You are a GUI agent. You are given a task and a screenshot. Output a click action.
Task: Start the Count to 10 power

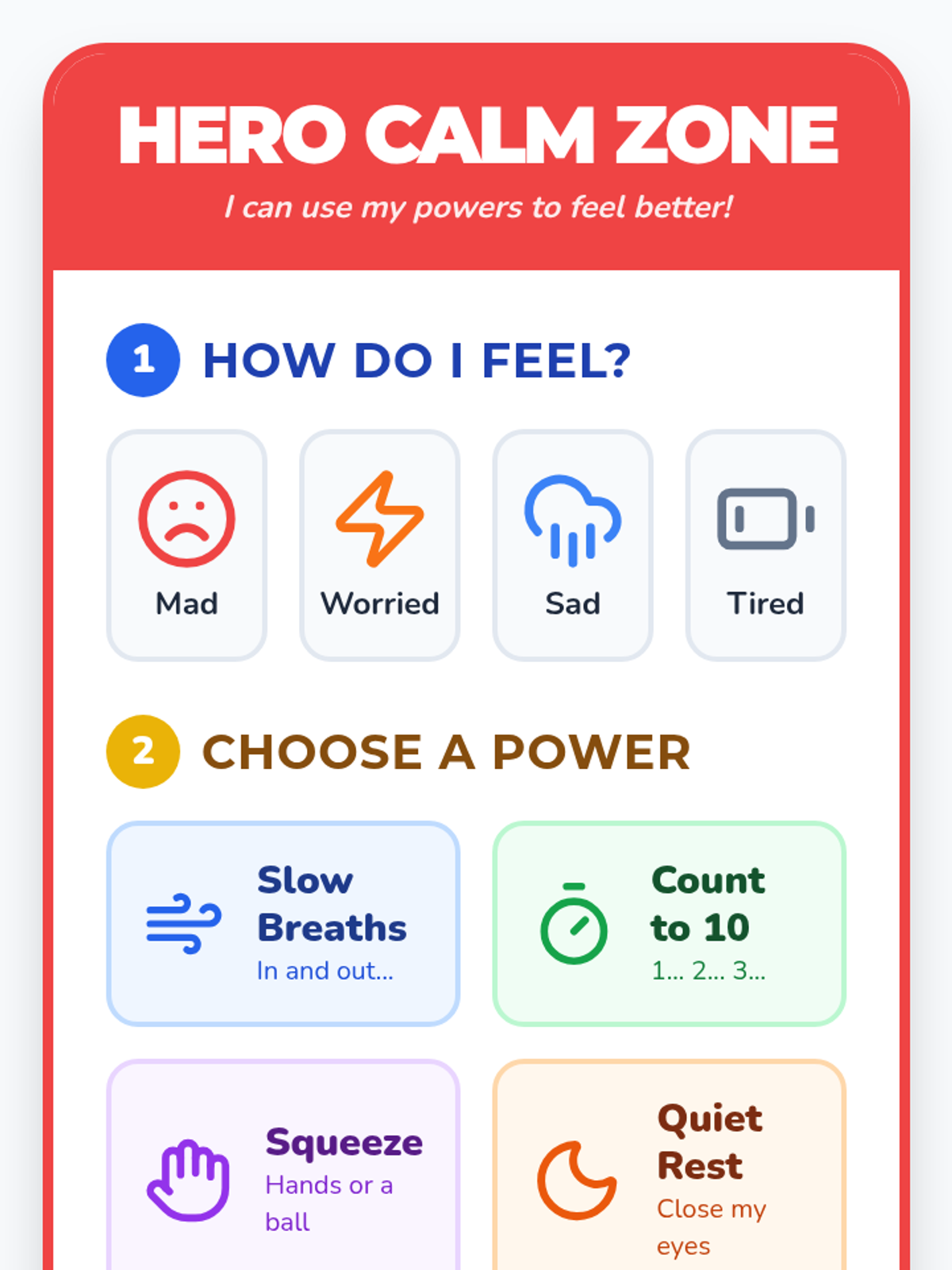670,924
